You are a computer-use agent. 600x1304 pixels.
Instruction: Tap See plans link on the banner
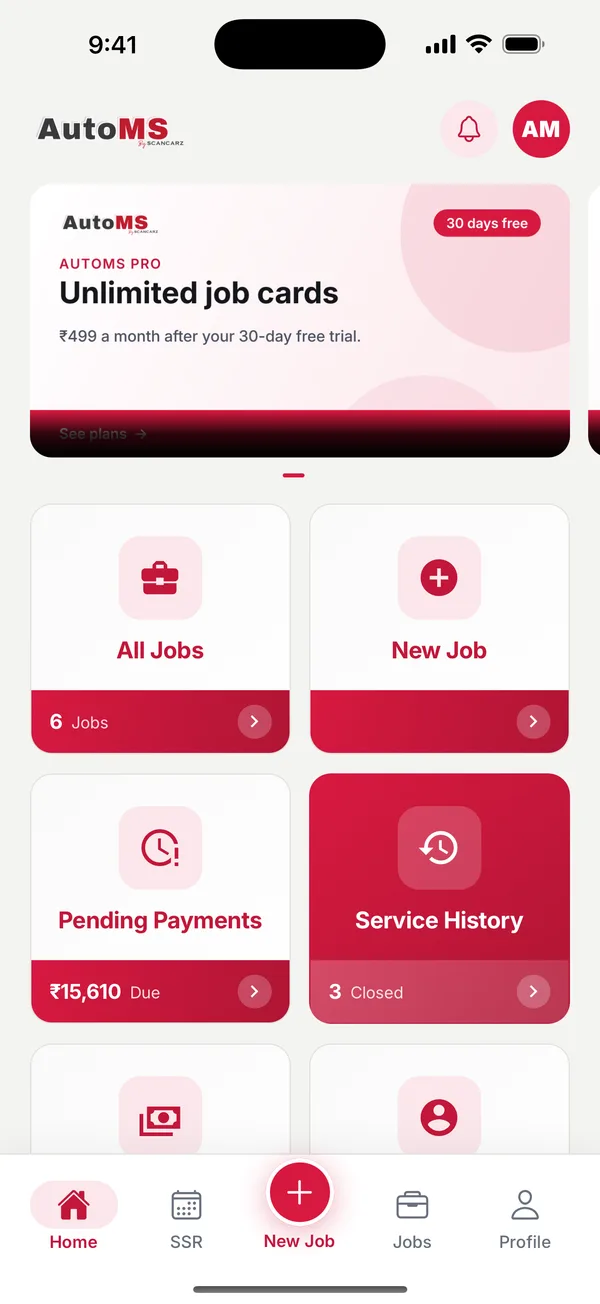click(103, 434)
